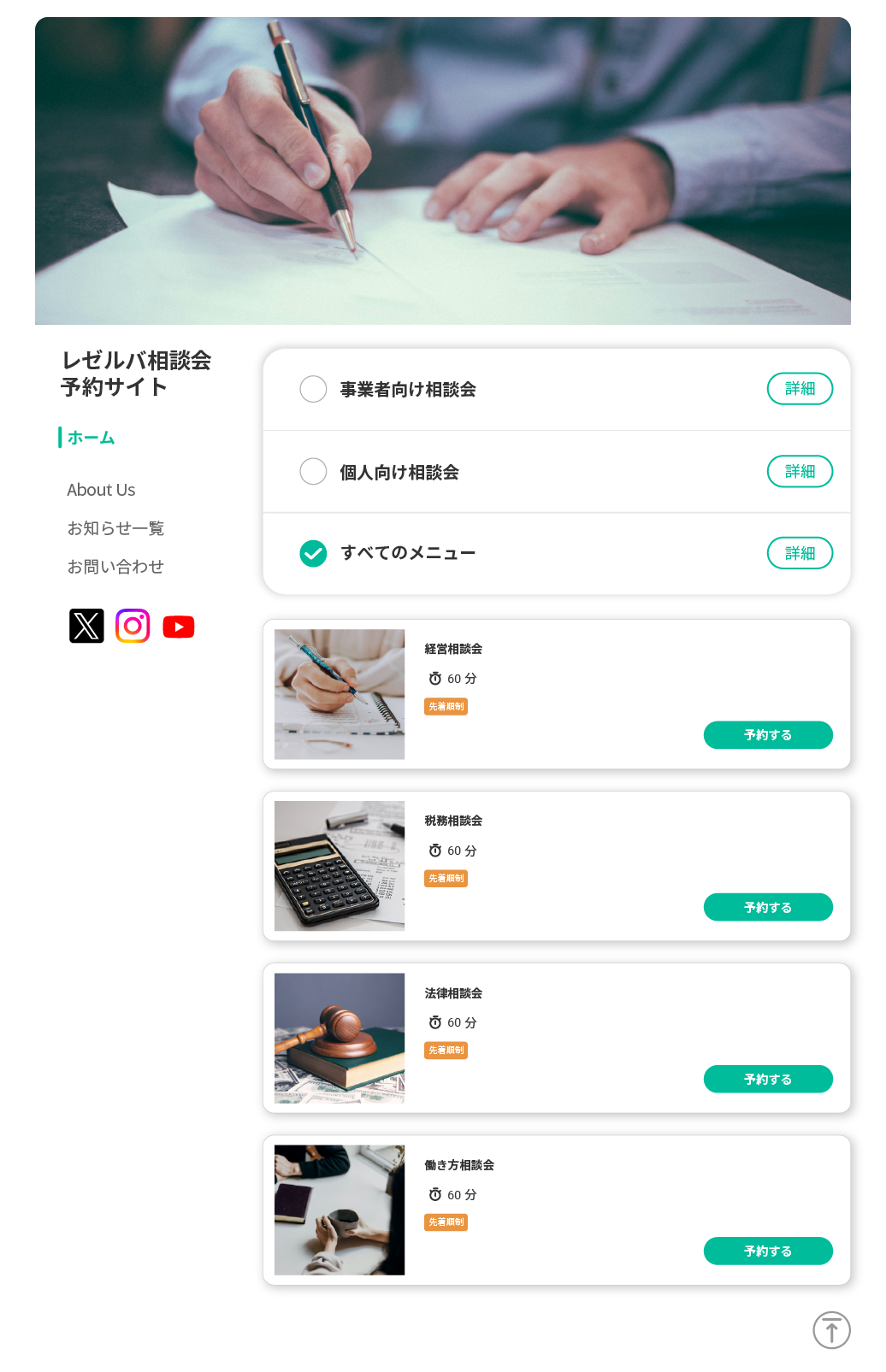Select the 個人向け相談会 radio option
The image size is (886, 1372).
click(x=313, y=471)
